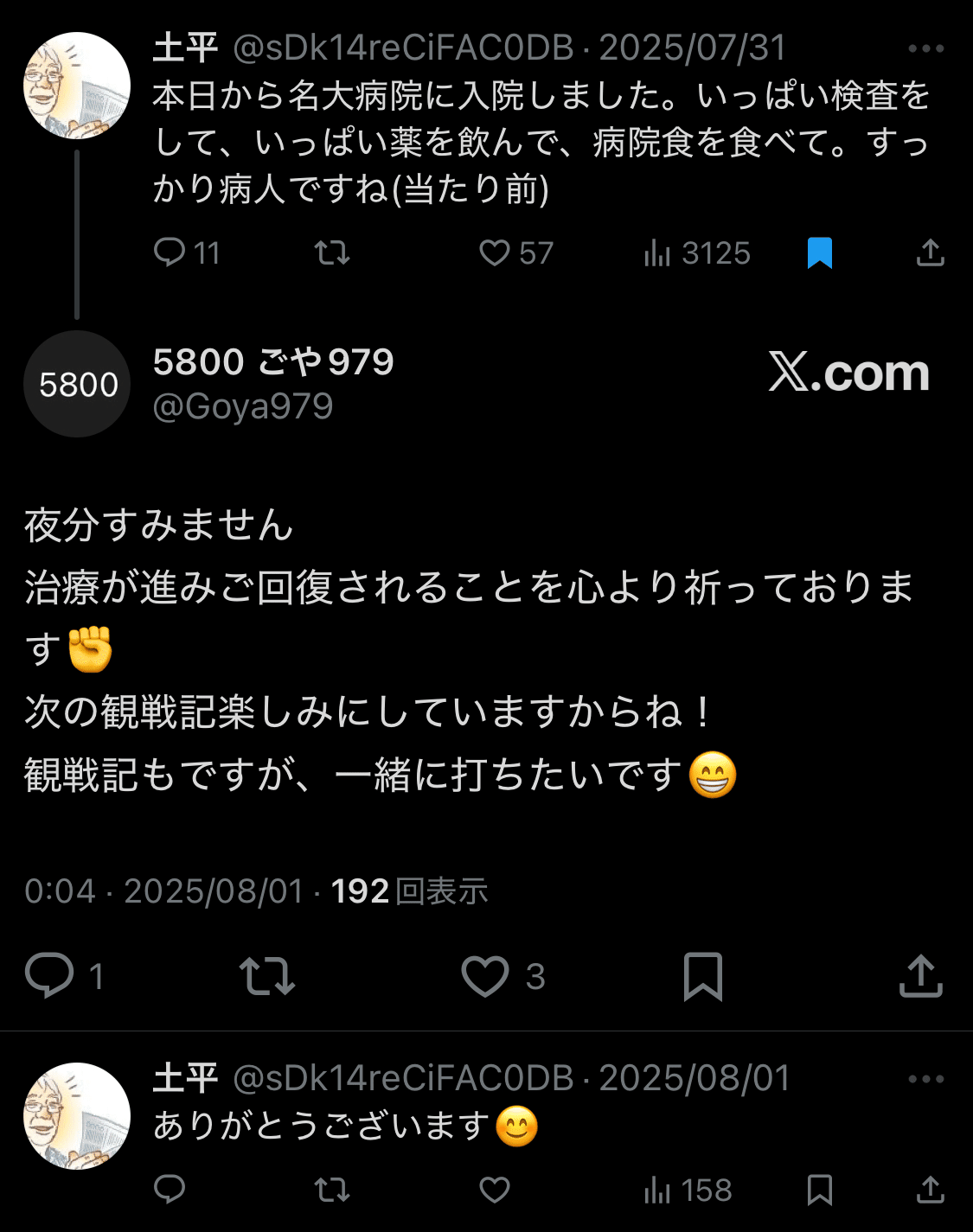Open the three-dot menu on 土平's bottom reply

[x=927, y=1078]
